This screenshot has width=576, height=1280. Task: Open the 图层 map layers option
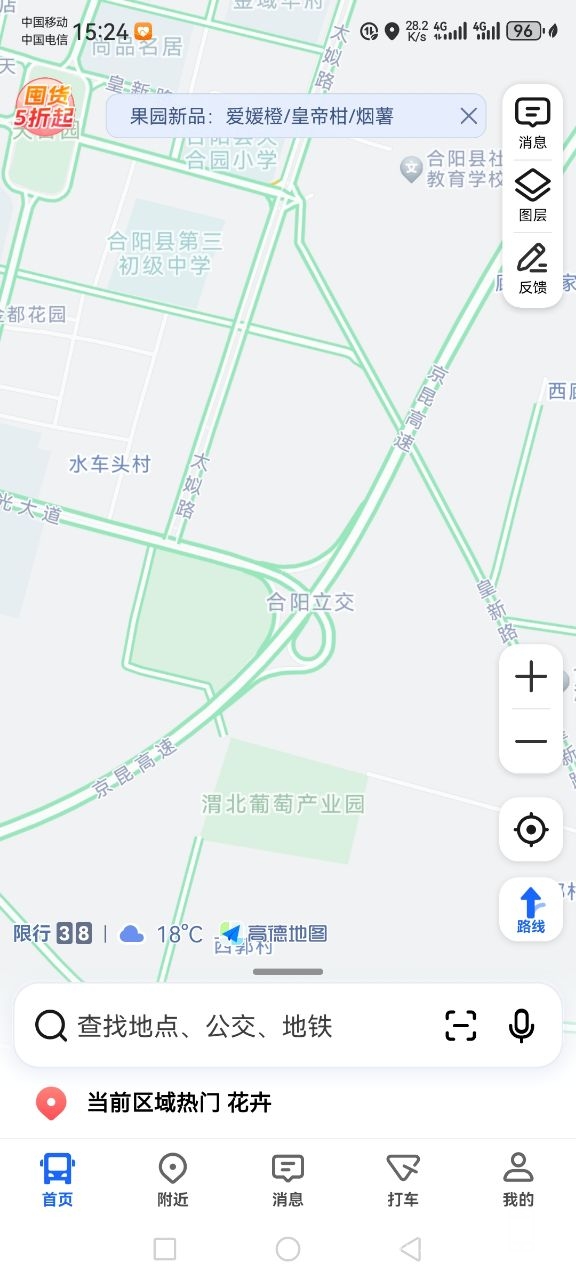click(x=532, y=196)
